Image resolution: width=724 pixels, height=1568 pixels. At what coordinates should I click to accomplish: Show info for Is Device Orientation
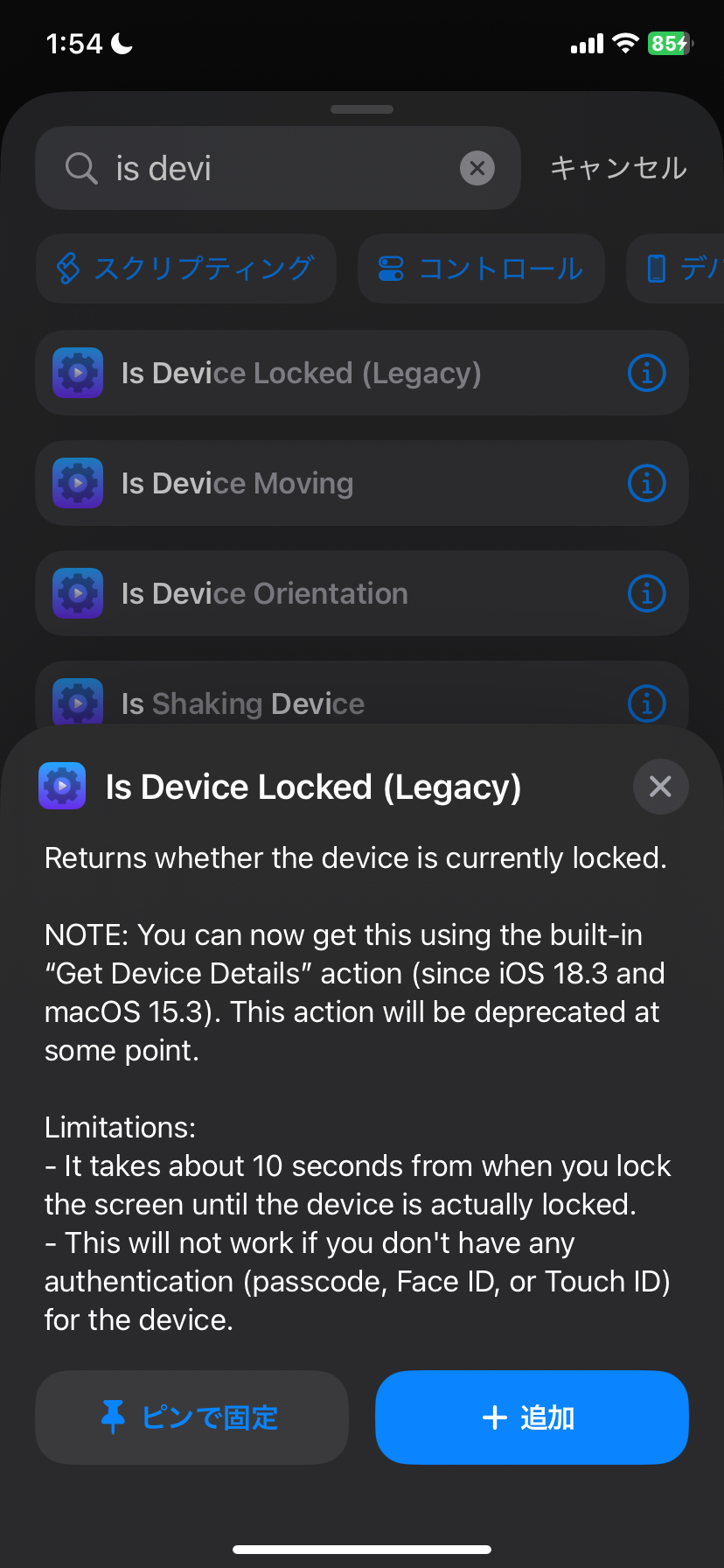(x=647, y=593)
